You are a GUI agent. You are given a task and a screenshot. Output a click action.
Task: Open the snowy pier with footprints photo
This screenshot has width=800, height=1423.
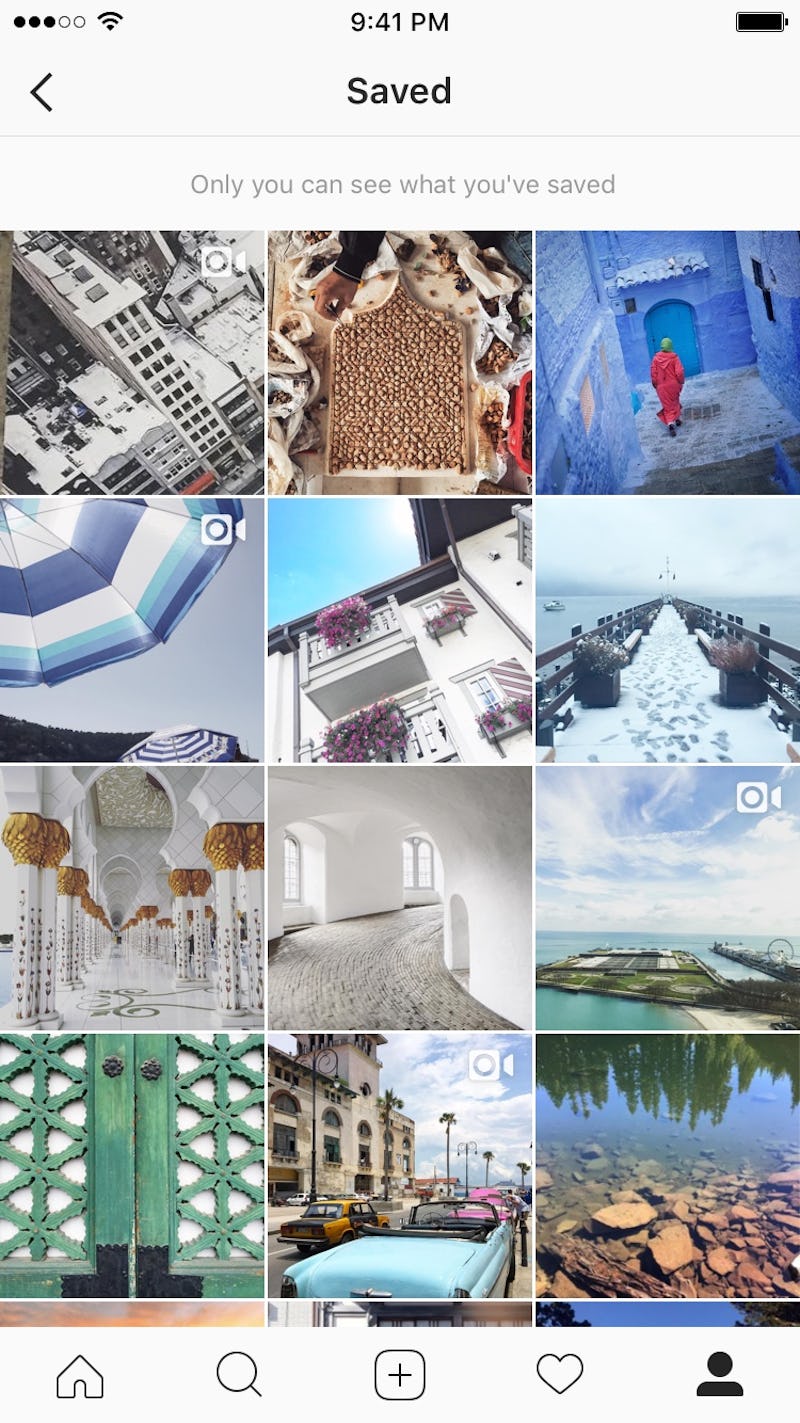[668, 630]
